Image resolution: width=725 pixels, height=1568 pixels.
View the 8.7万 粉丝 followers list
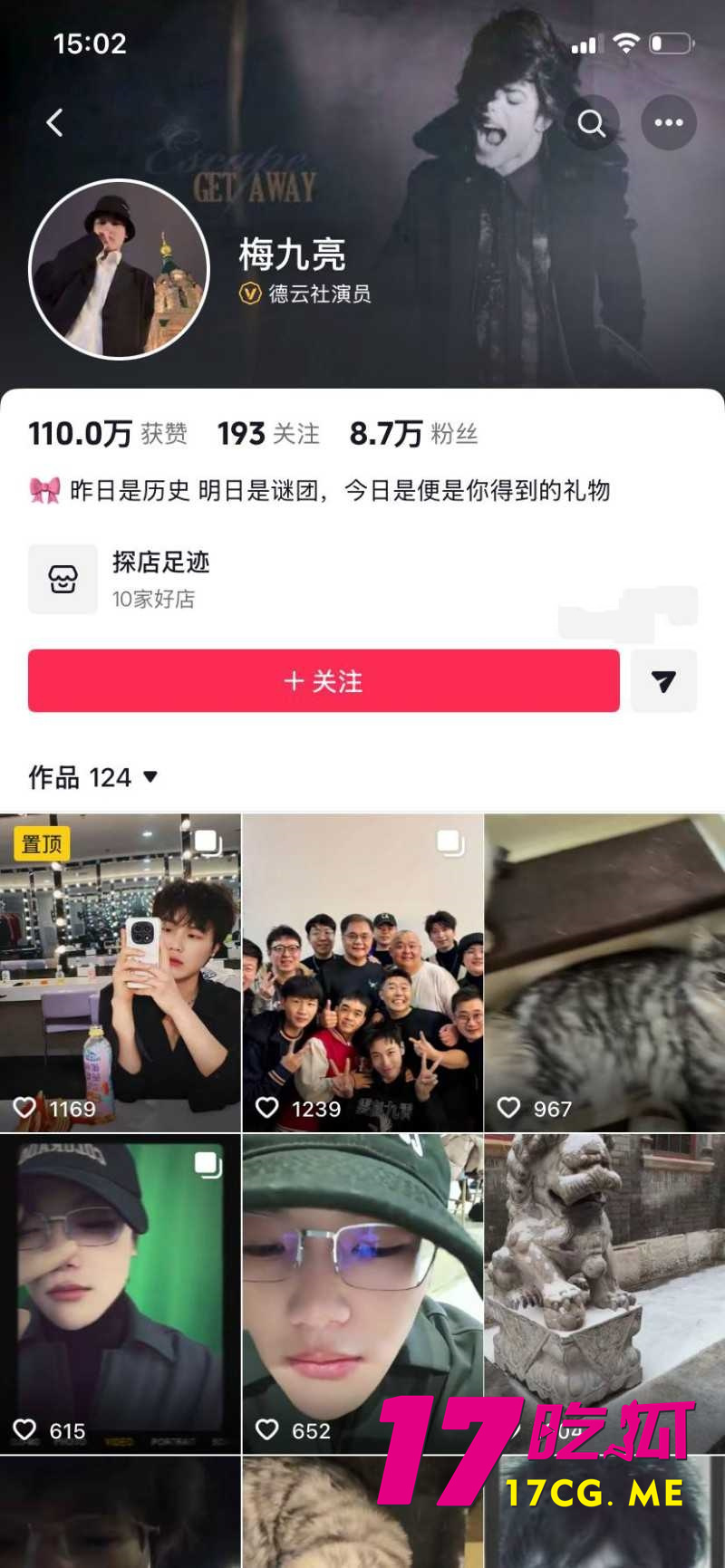click(x=413, y=434)
